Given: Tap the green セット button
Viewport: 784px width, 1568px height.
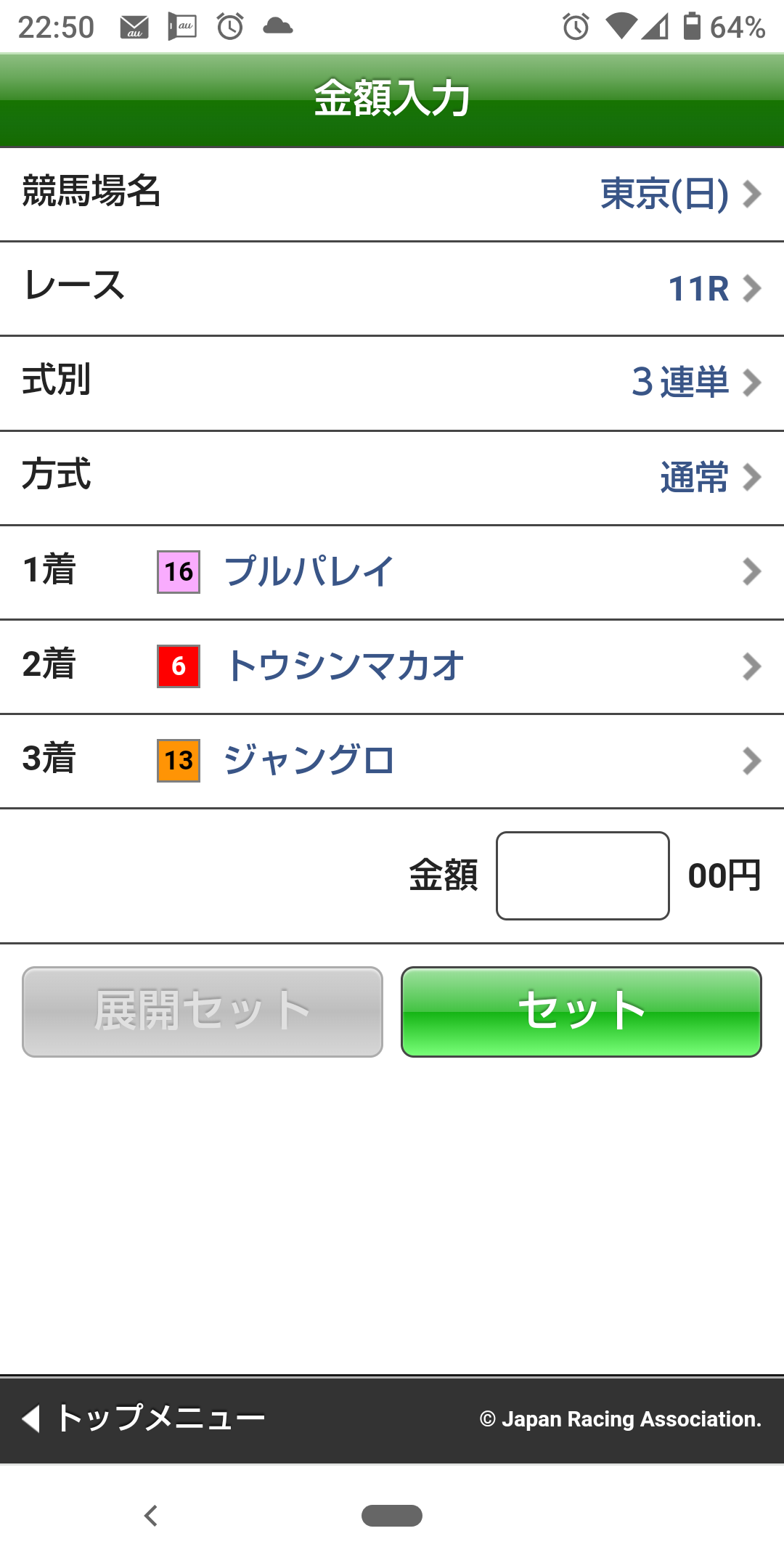Looking at the screenshot, I should coord(581,1011).
